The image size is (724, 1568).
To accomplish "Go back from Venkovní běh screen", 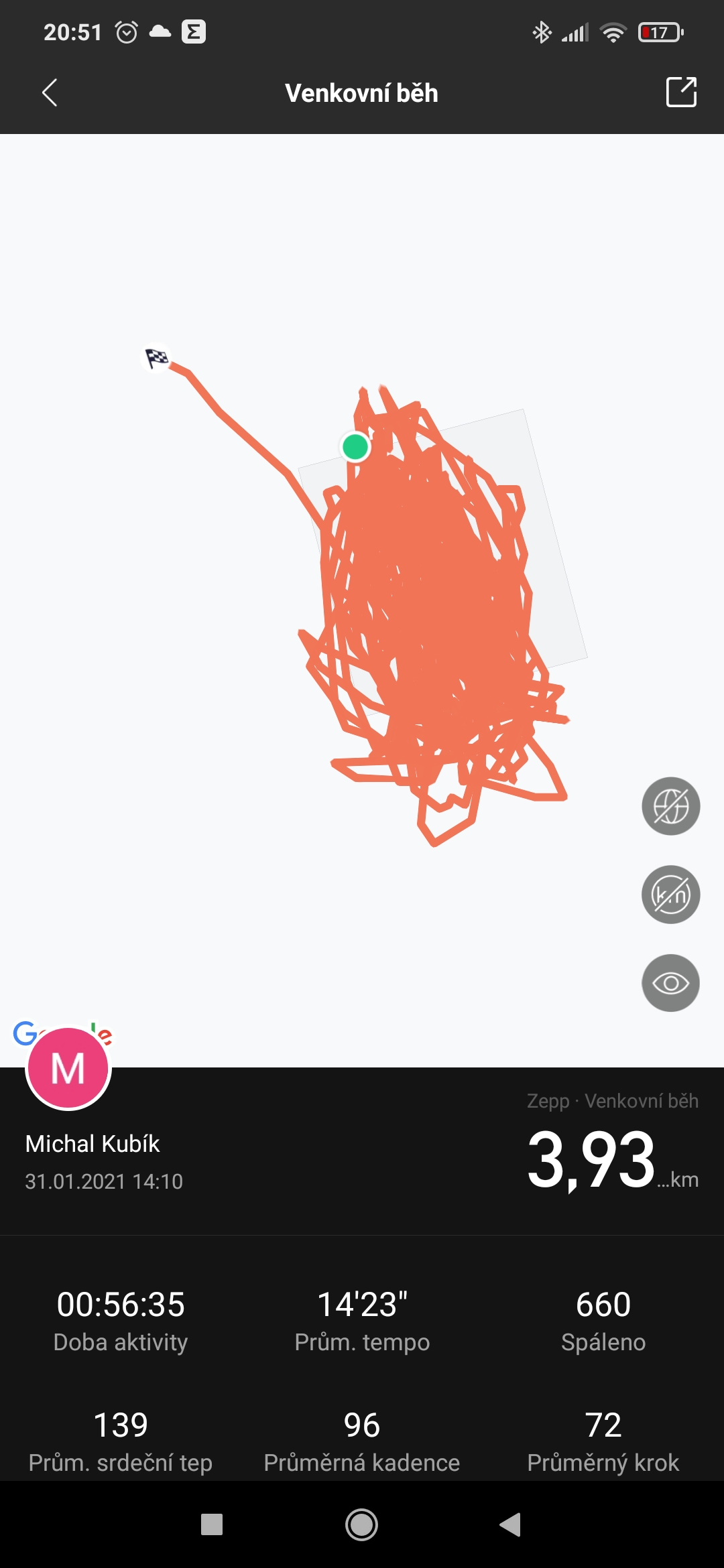I will (50, 93).
